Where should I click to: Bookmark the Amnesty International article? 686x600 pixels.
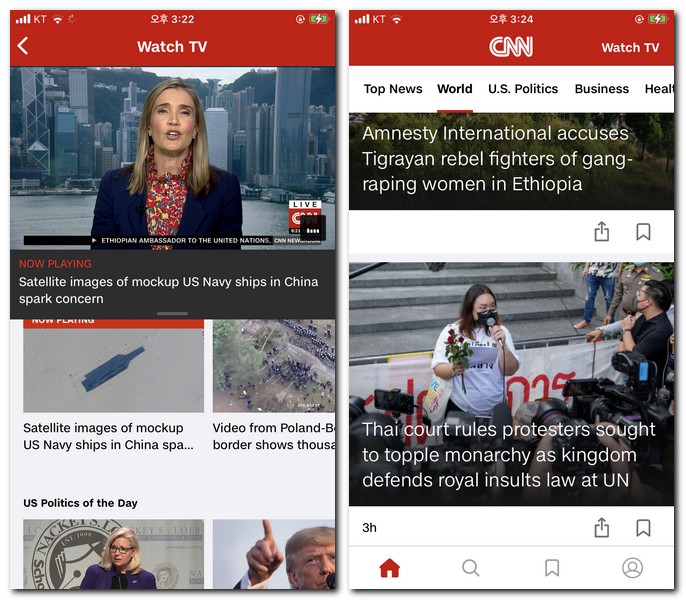[x=643, y=232]
